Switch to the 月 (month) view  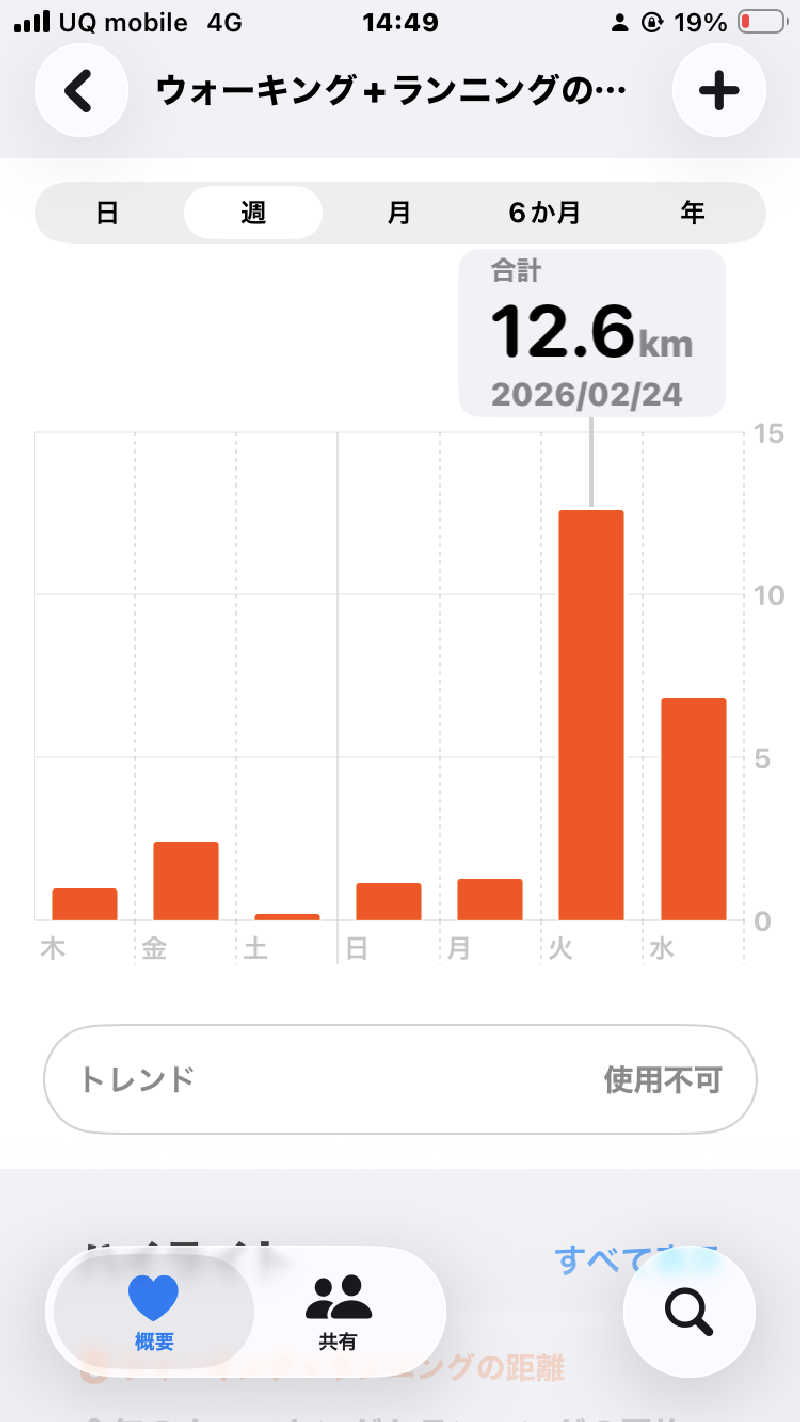399,213
